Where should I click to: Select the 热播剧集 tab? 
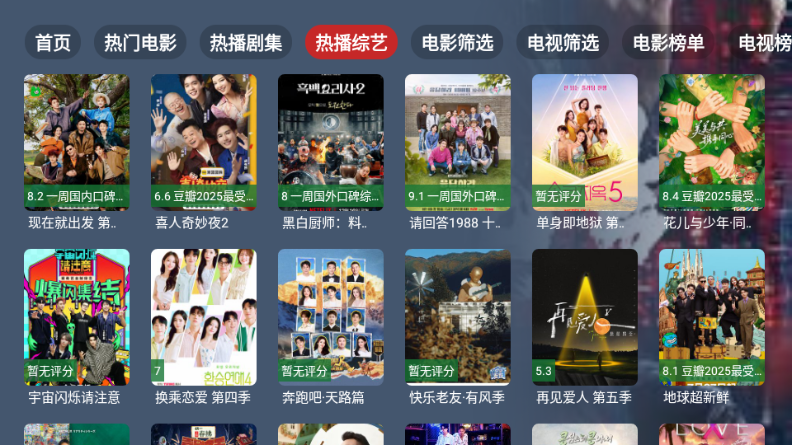coord(246,43)
